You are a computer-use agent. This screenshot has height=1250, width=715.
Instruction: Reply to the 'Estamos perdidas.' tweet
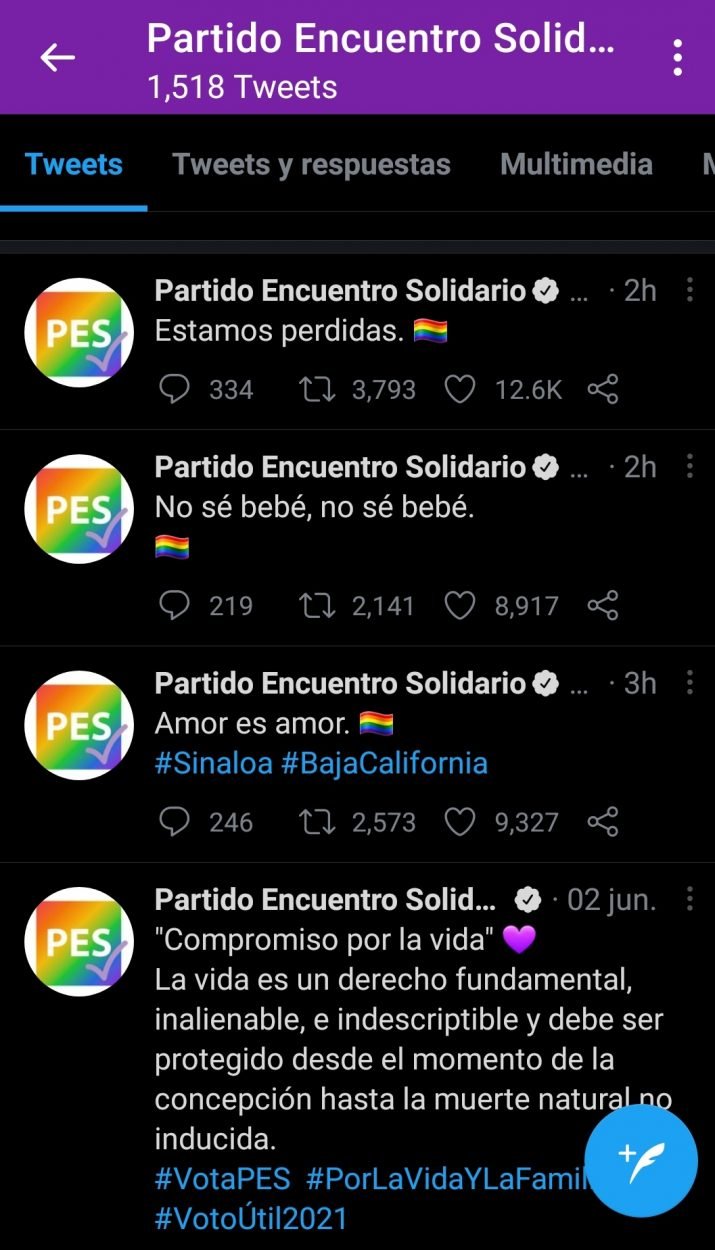click(175, 389)
